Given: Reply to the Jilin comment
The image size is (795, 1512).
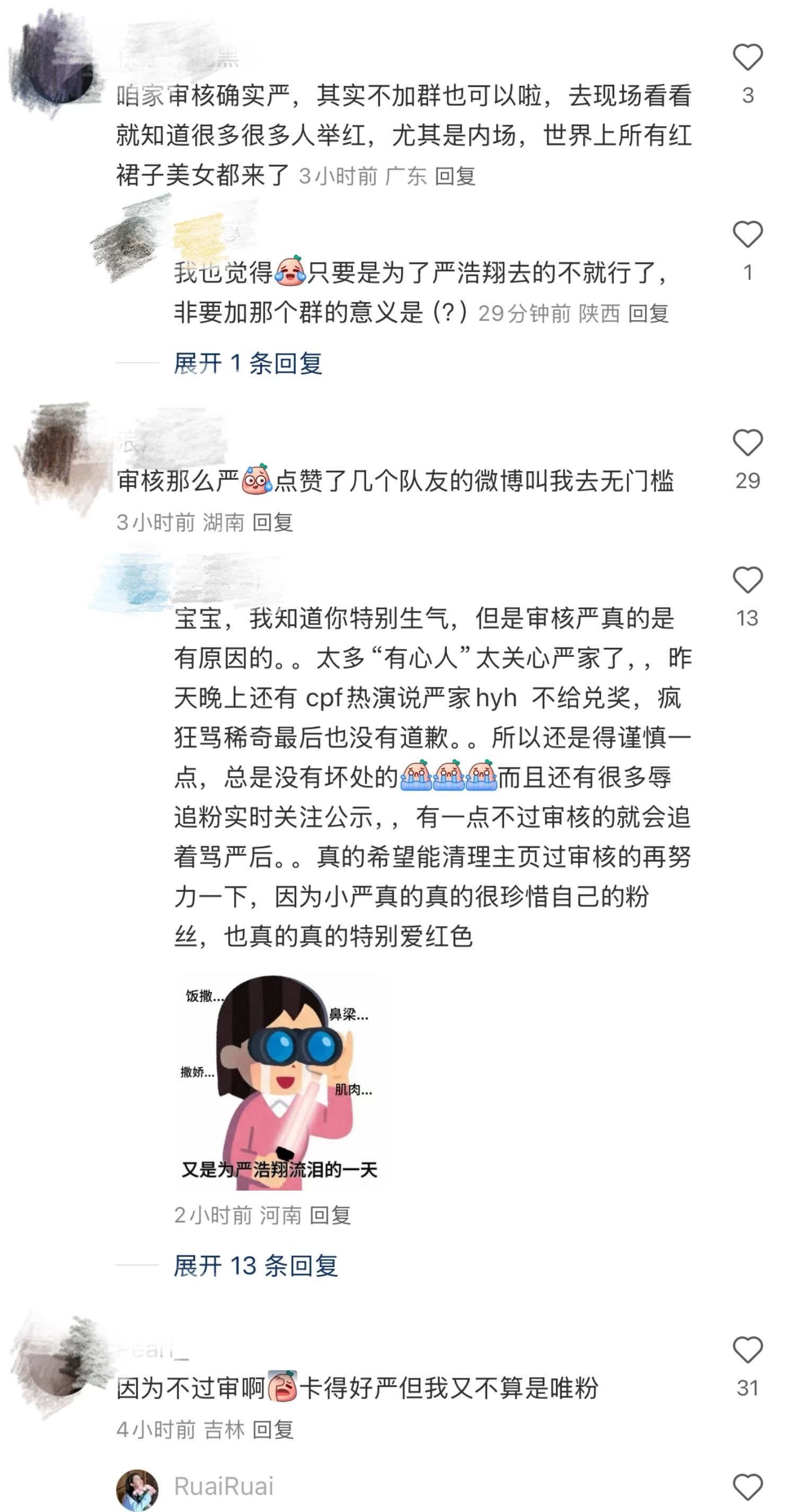Looking at the screenshot, I should click(273, 1430).
